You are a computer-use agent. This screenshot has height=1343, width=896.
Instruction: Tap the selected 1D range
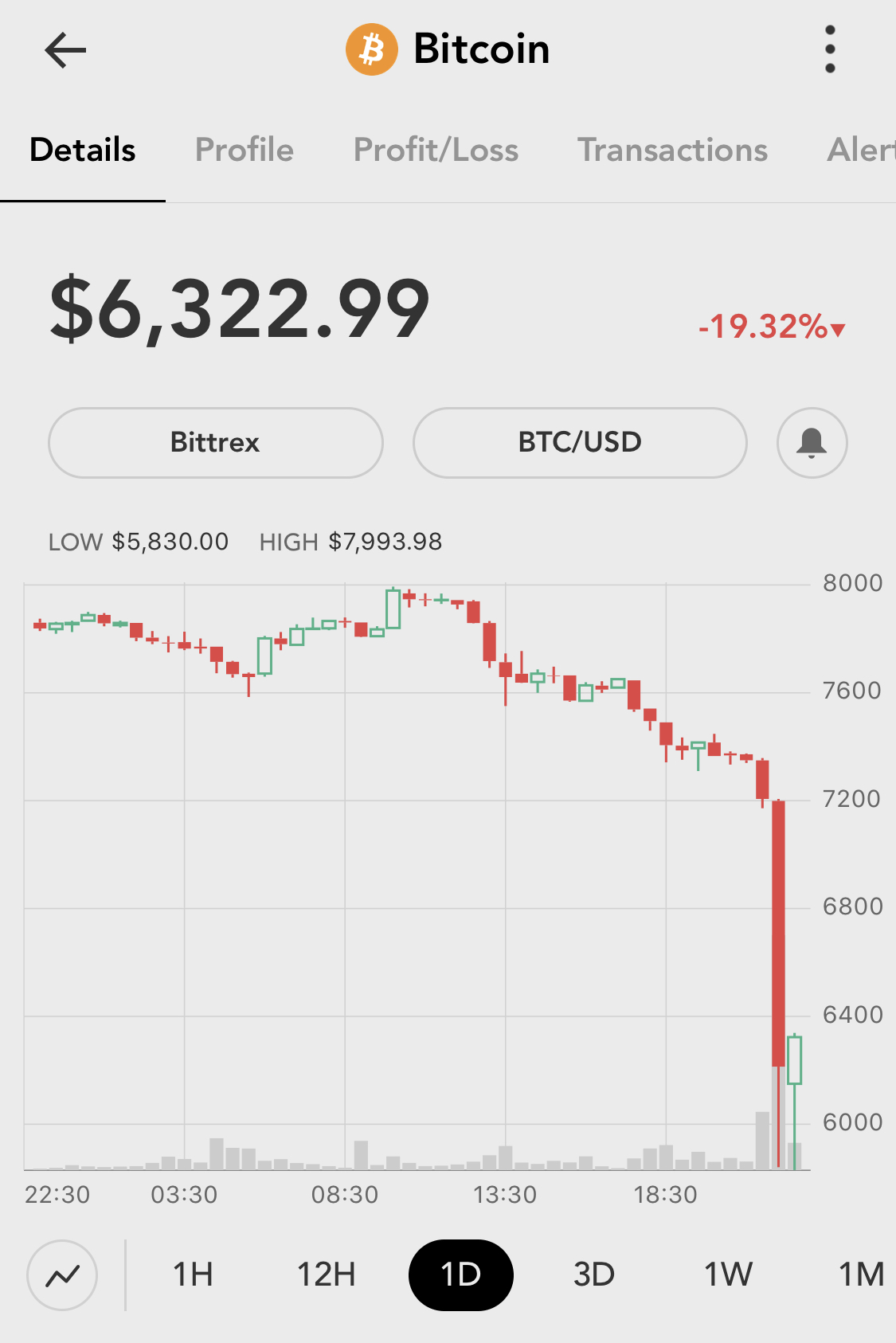(460, 1274)
